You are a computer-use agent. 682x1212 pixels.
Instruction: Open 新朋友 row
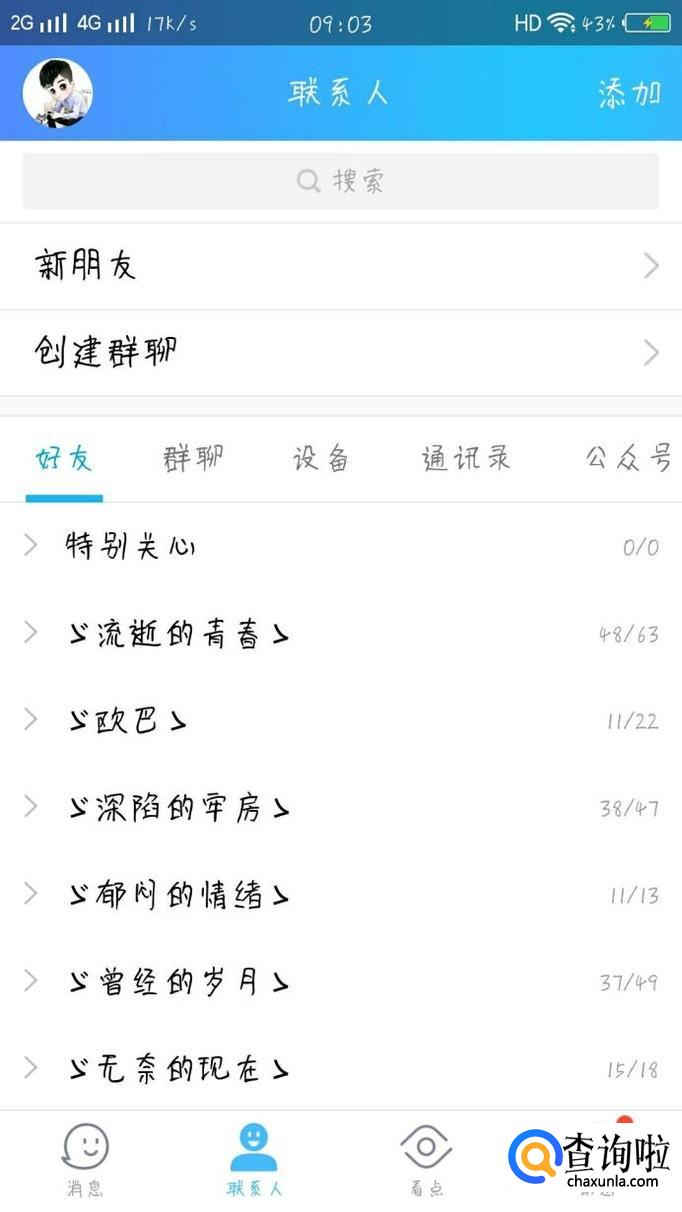point(340,266)
